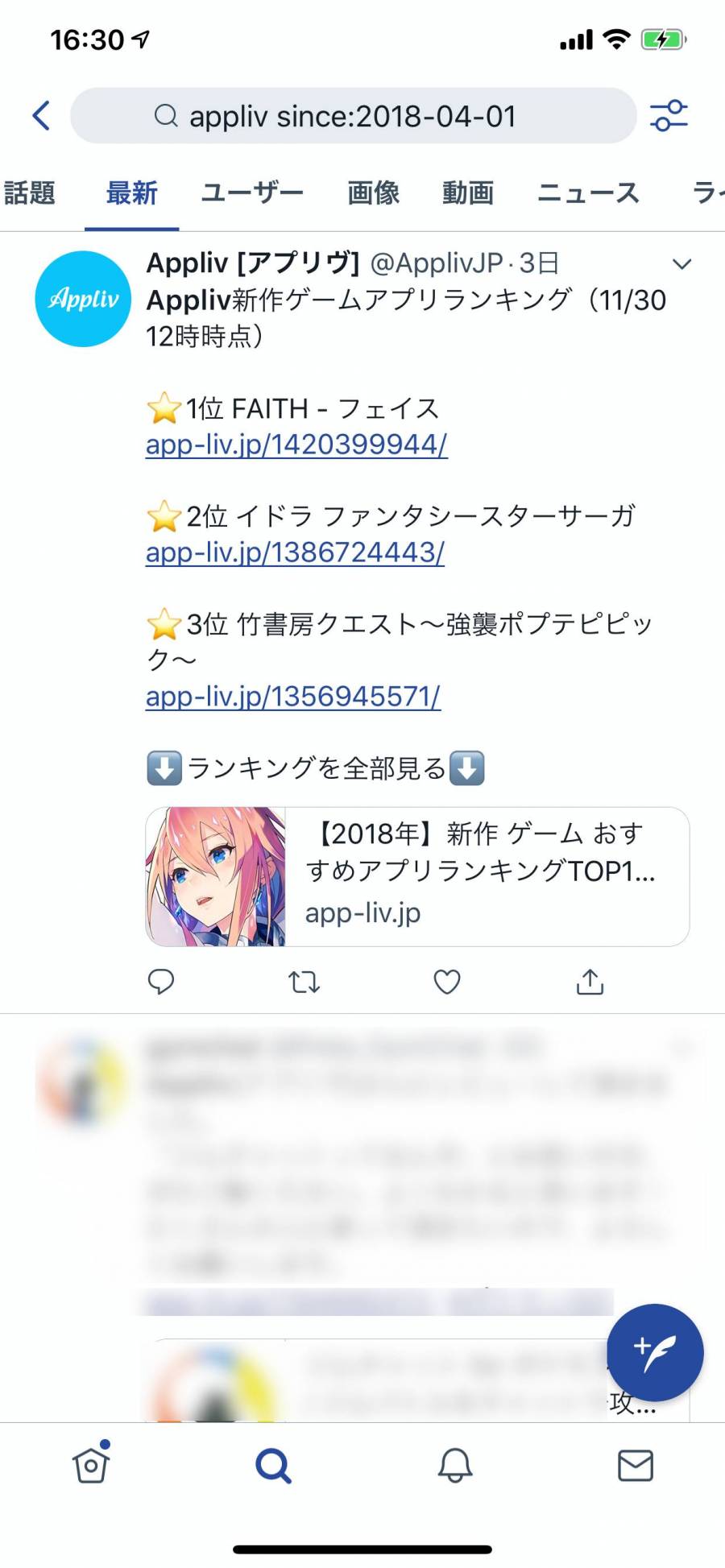Open the Appliv profile avatar
Image resolution: width=725 pixels, height=1568 pixels.
[83, 299]
